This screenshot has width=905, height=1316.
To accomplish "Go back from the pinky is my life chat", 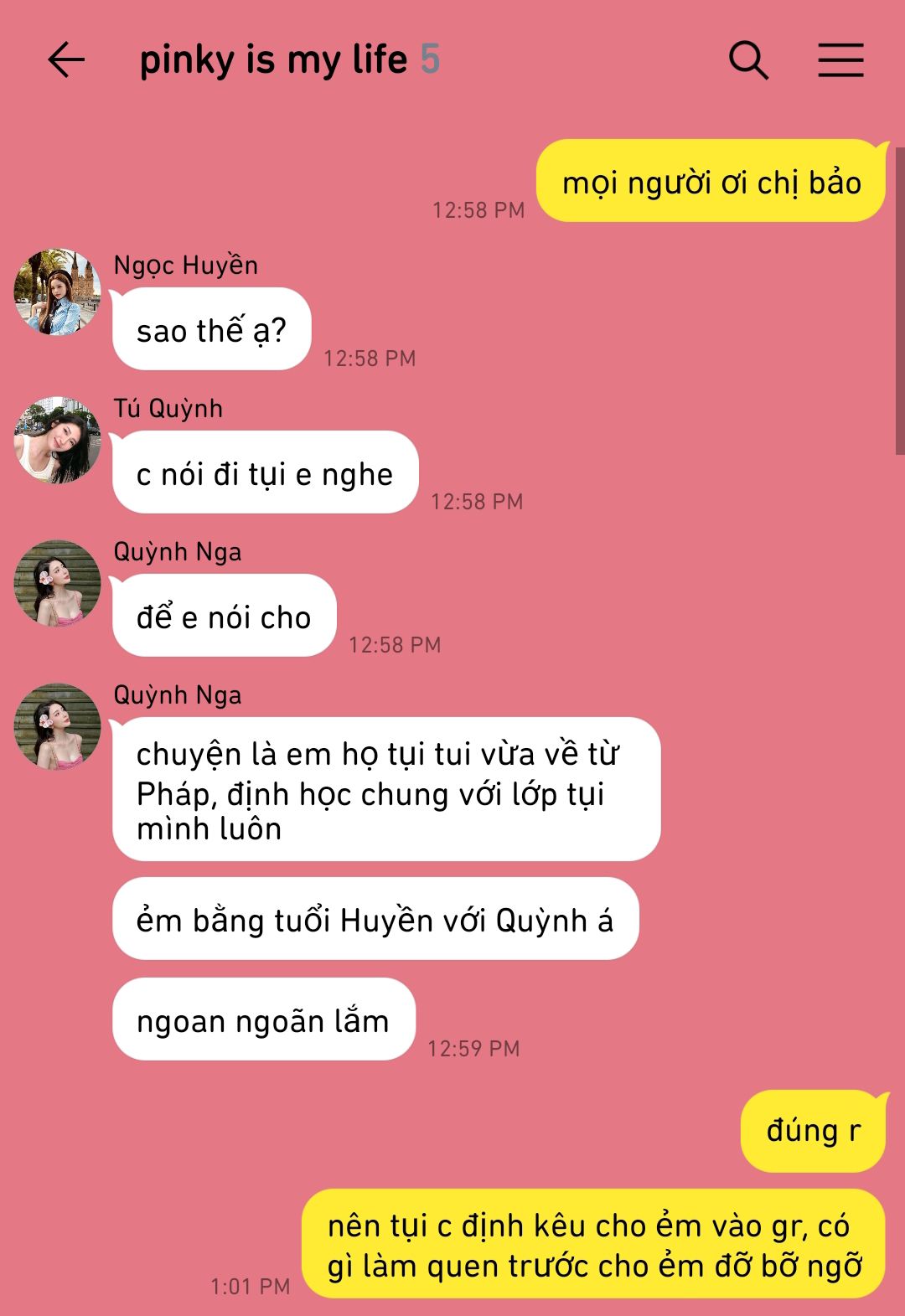I will [66, 60].
